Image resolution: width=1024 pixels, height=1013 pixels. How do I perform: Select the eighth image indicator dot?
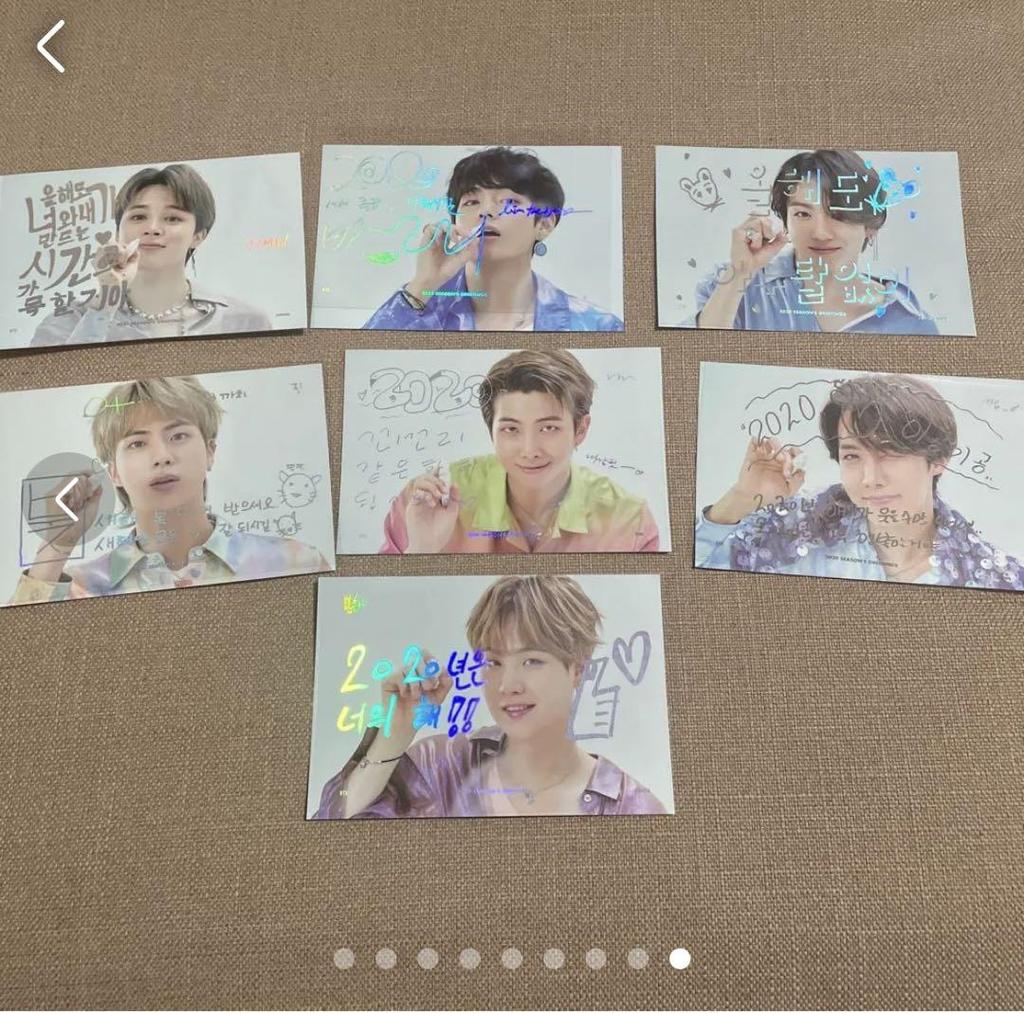click(638, 959)
